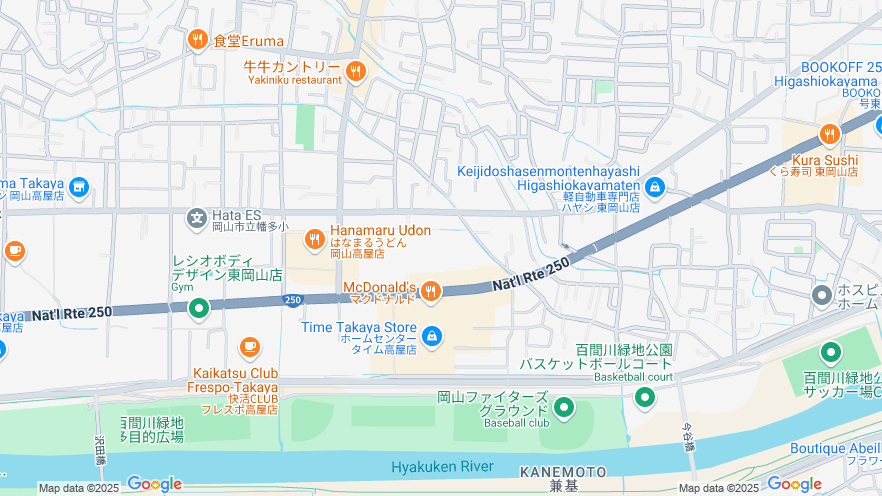Image resolution: width=882 pixels, height=496 pixels.
Task: Select the Kura Sushi restaurant marker
Action: point(829,134)
